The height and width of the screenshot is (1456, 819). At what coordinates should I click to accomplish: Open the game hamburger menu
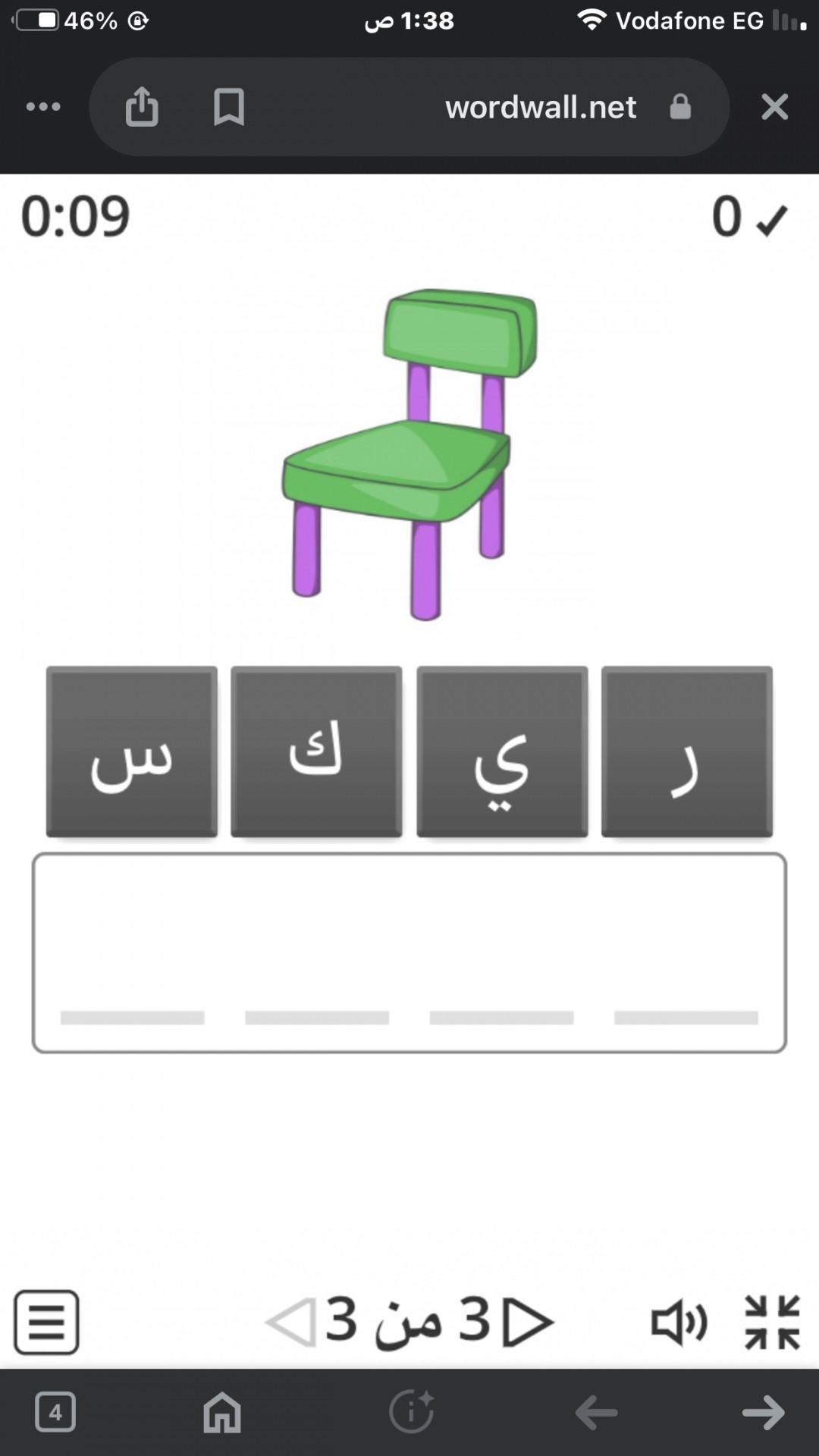[x=46, y=1323]
